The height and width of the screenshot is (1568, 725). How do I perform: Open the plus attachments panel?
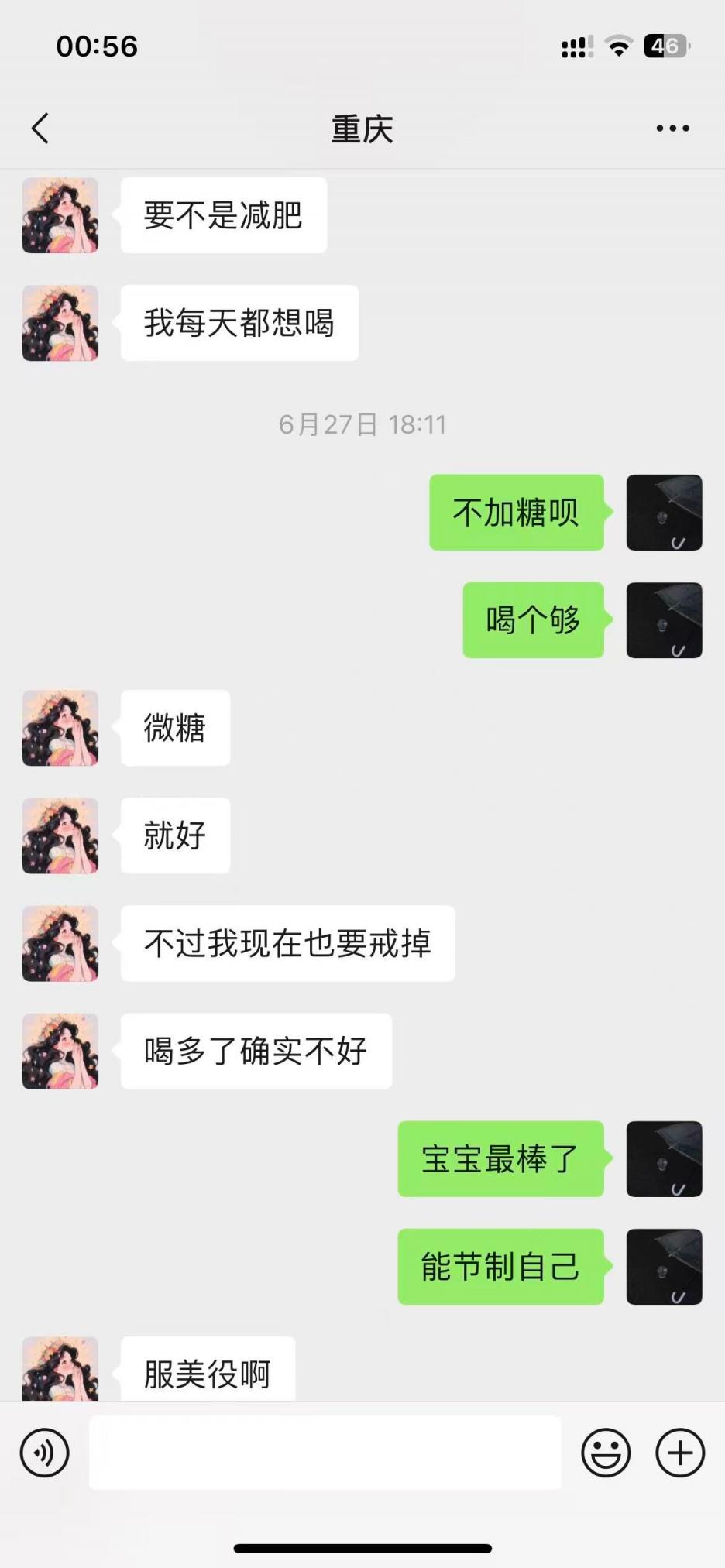680,1453
